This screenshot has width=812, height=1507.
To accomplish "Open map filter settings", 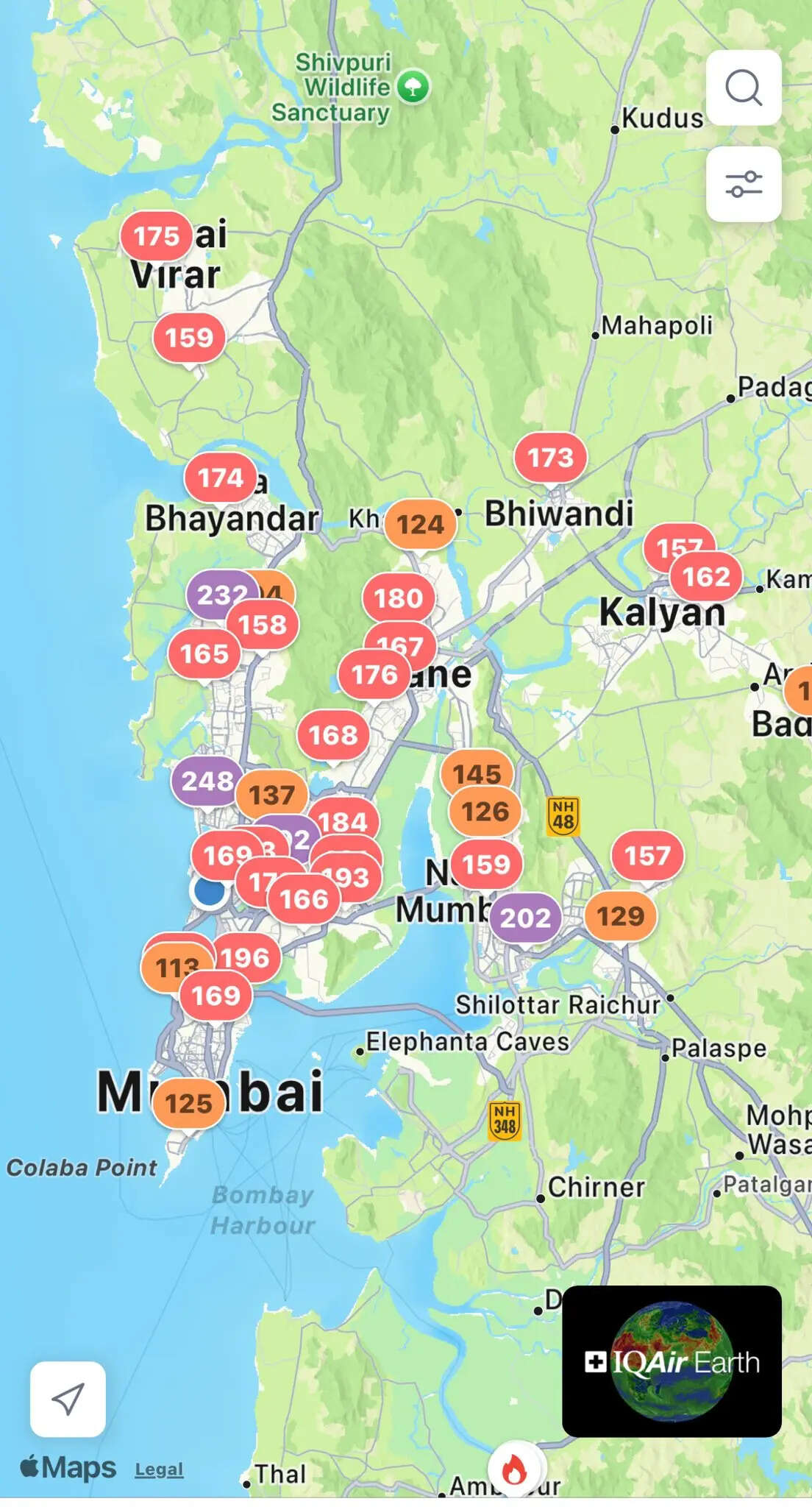I will (743, 184).
